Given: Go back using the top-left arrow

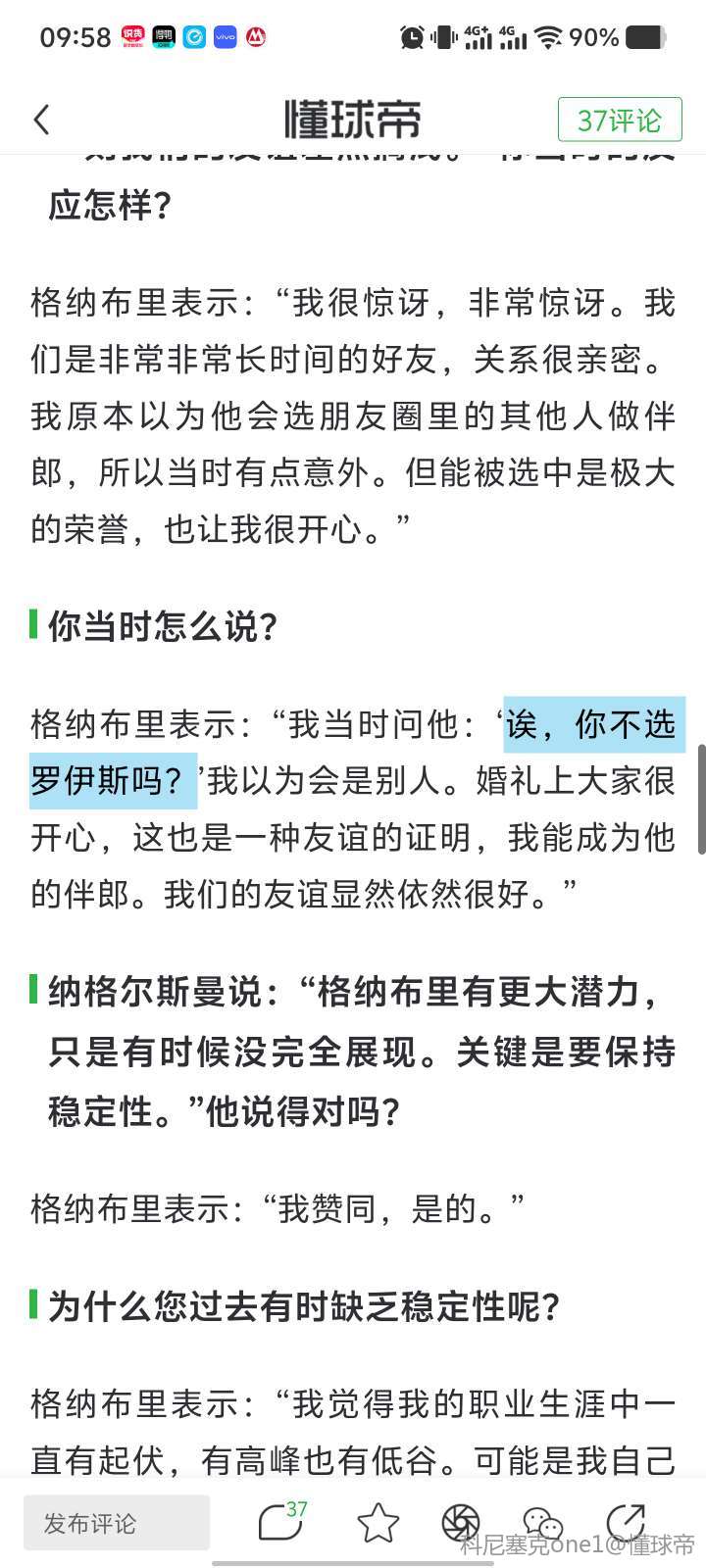Looking at the screenshot, I should pos(41,121).
